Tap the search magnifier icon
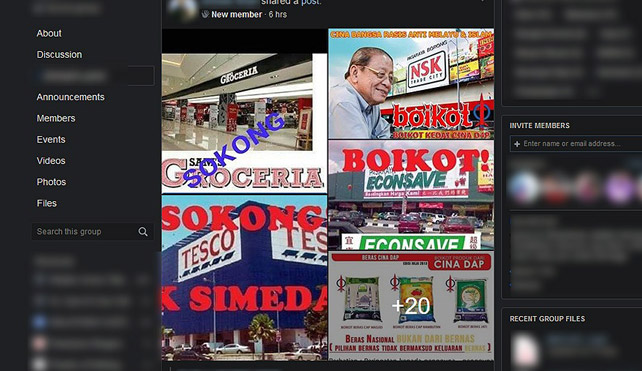Image resolution: width=642 pixels, height=371 pixels. tap(142, 232)
